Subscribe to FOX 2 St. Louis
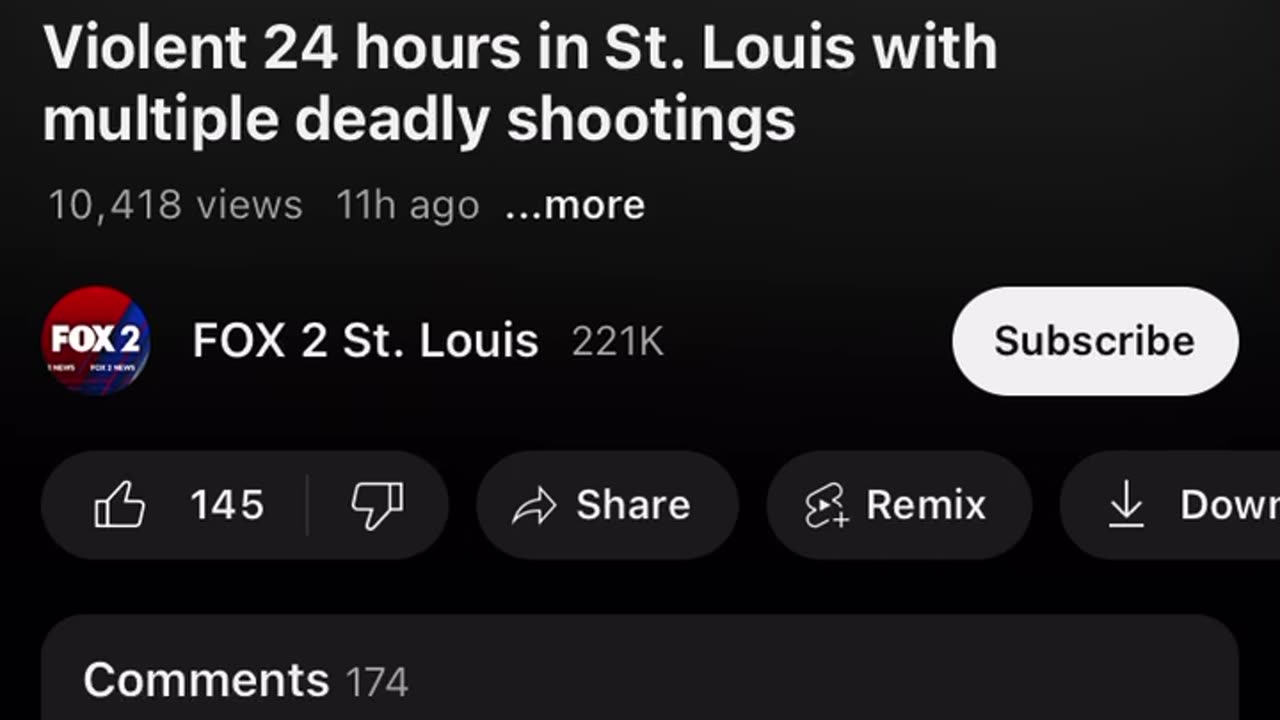 (x=1094, y=341)
